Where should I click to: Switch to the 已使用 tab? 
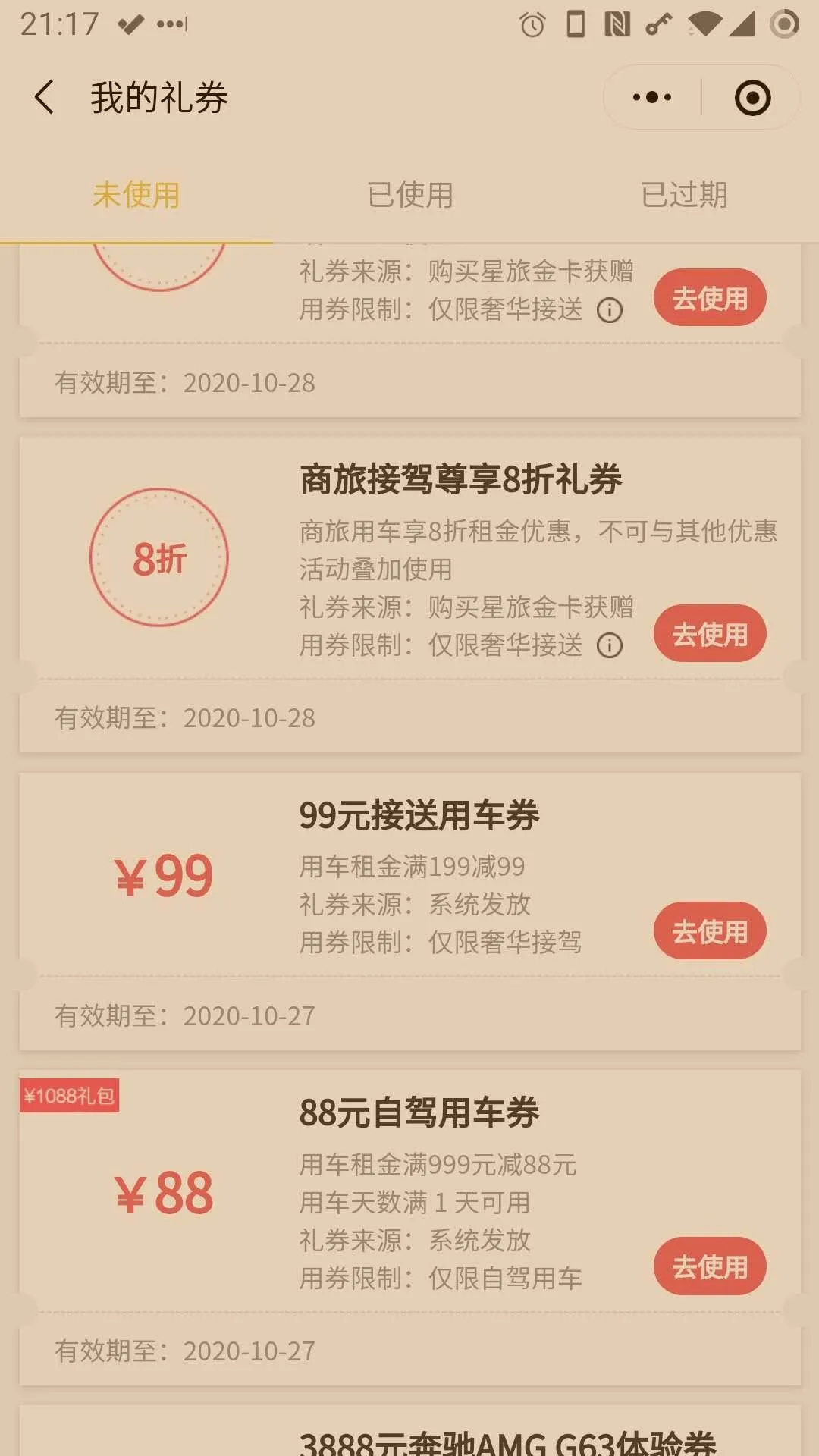[409, 195]
